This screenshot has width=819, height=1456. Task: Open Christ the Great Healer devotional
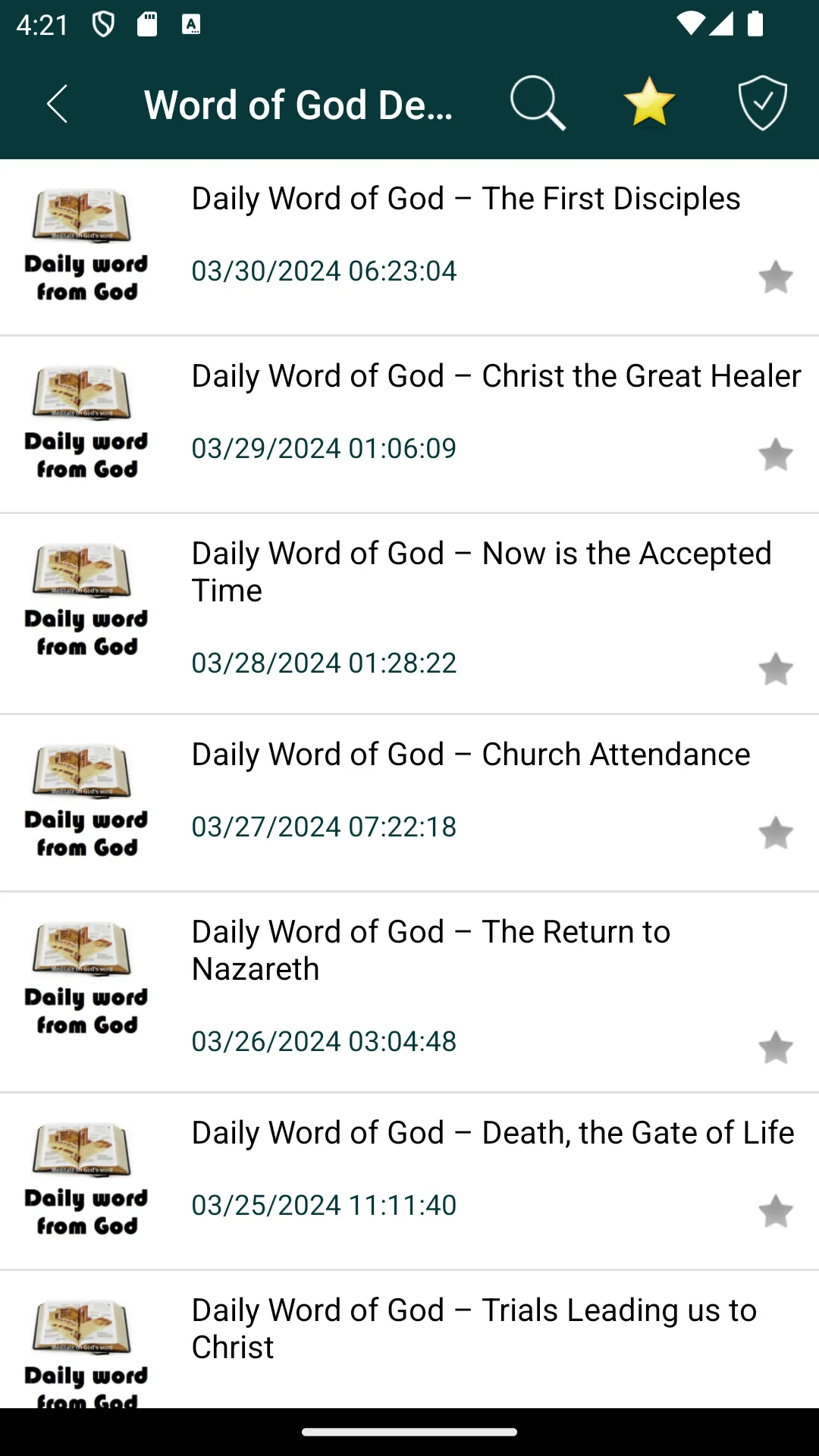point(409,425)
